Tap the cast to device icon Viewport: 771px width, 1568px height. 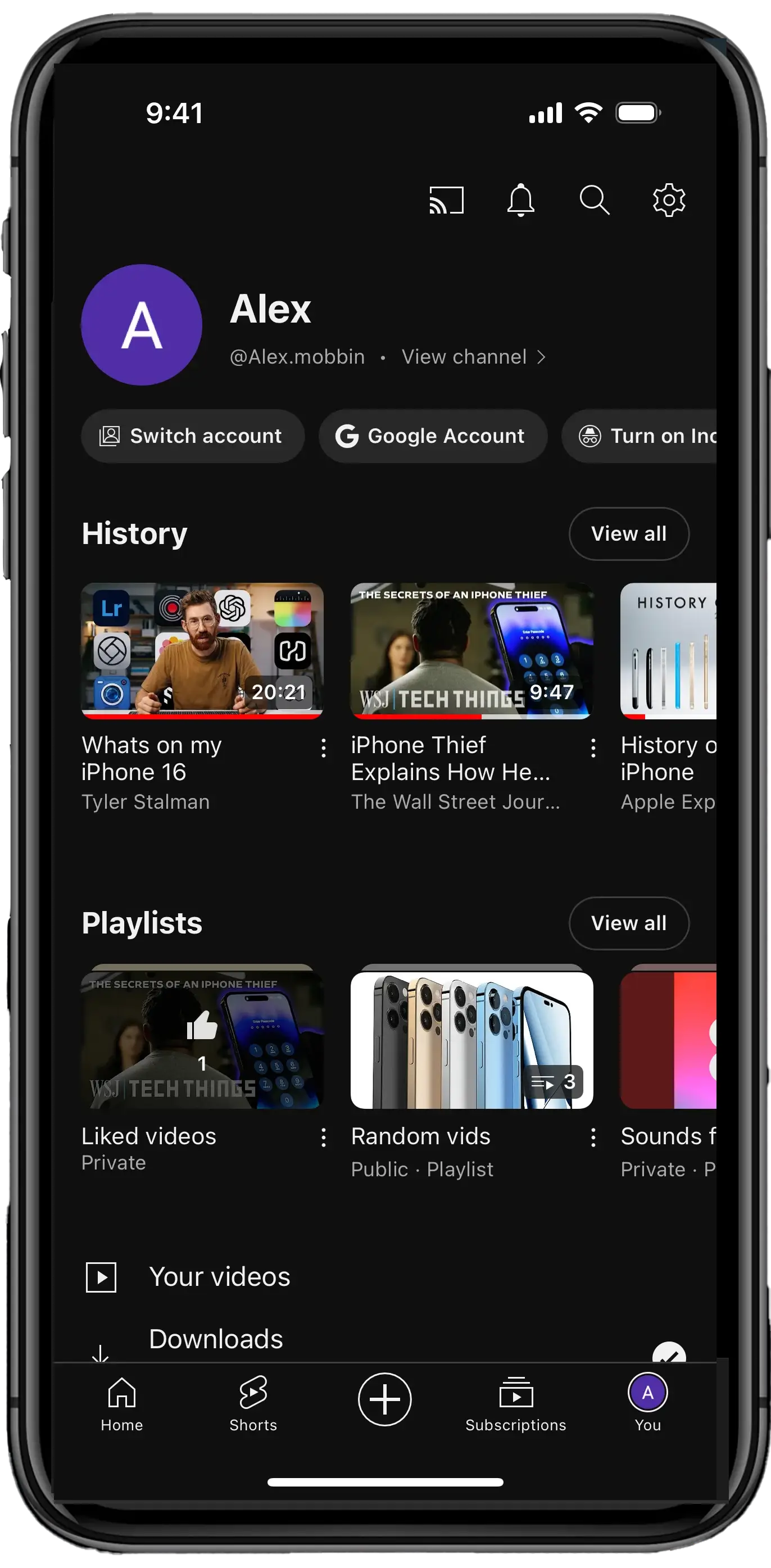pyautogui.click(x=447, y=200)
